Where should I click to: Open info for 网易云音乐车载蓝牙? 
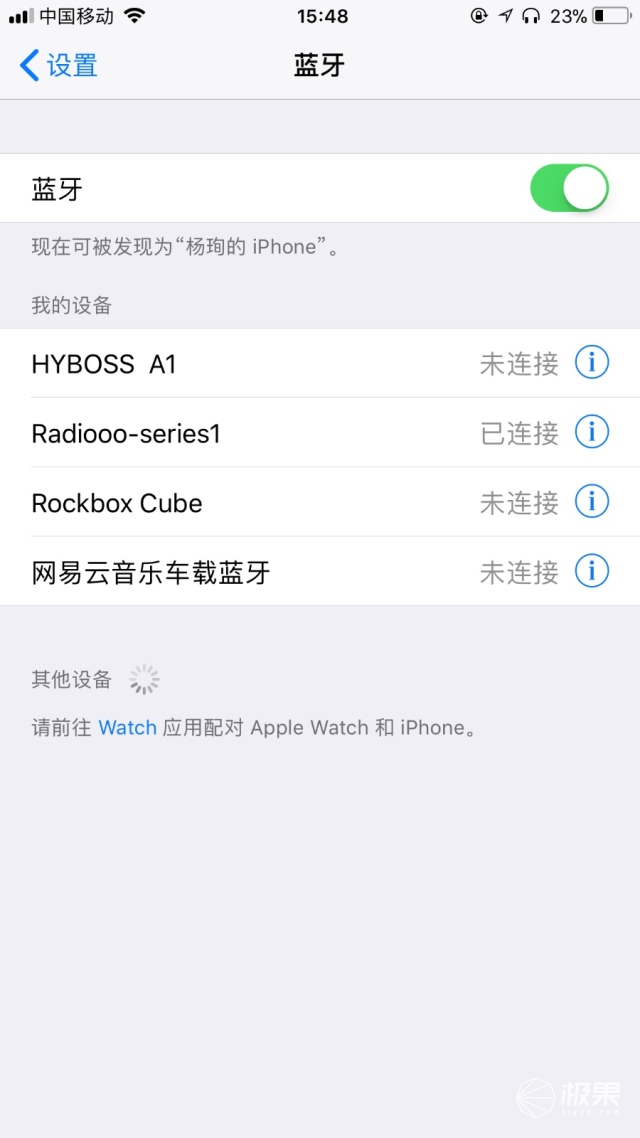click(592, 571)
